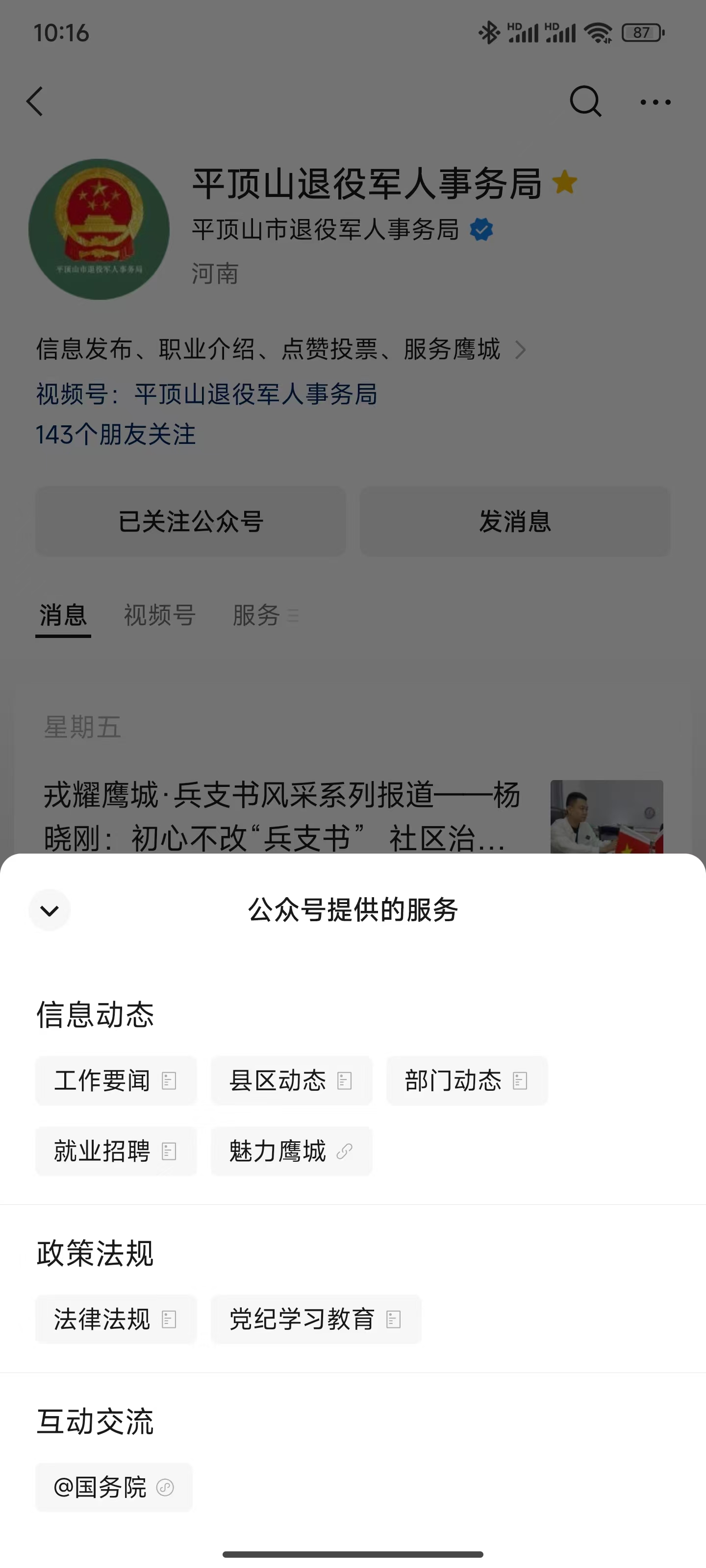Image resolution: width=706 pixels, height=1568 pixels.
Task: Open the 工作要闻 service
Action: coord(116,1081)
